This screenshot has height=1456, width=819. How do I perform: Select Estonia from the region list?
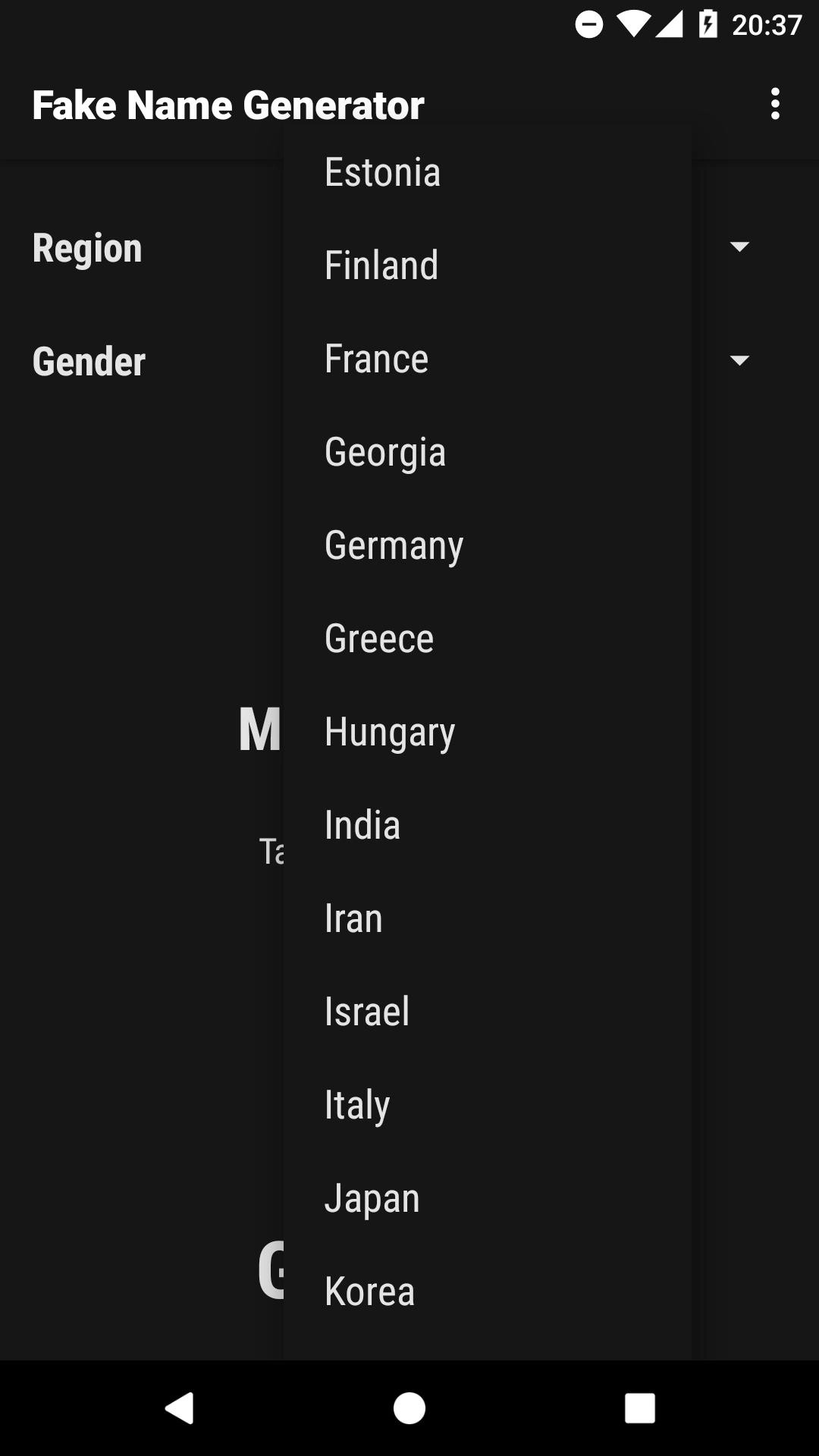click(x=487, y=172)
